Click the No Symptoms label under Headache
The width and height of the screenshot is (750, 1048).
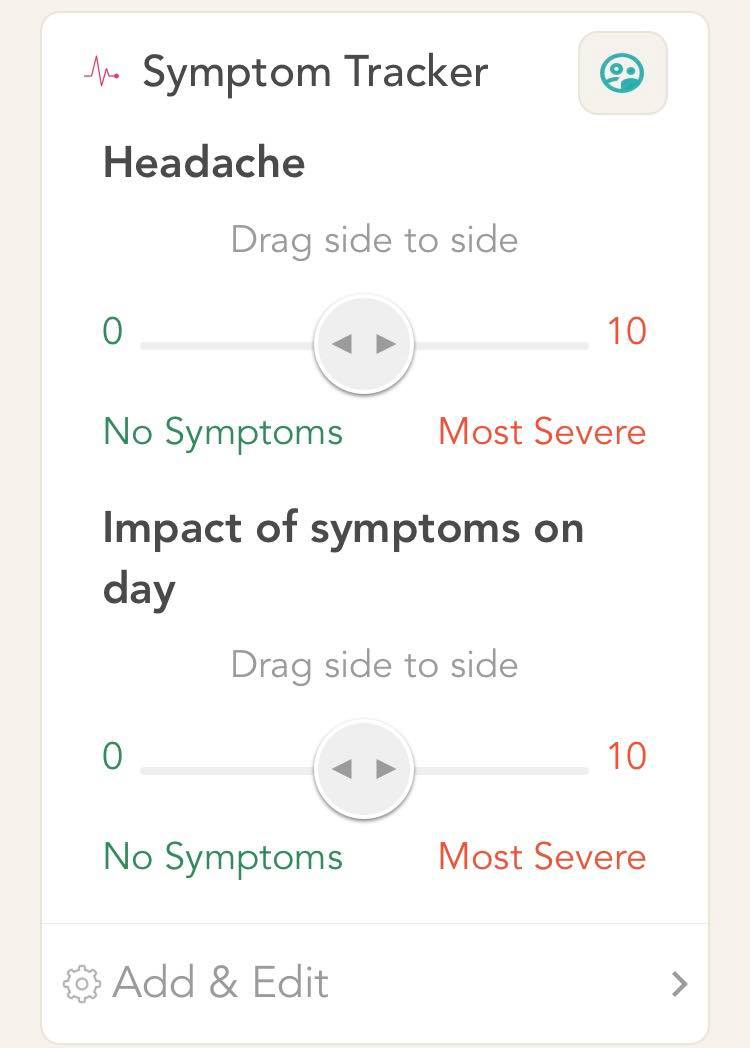222,432
